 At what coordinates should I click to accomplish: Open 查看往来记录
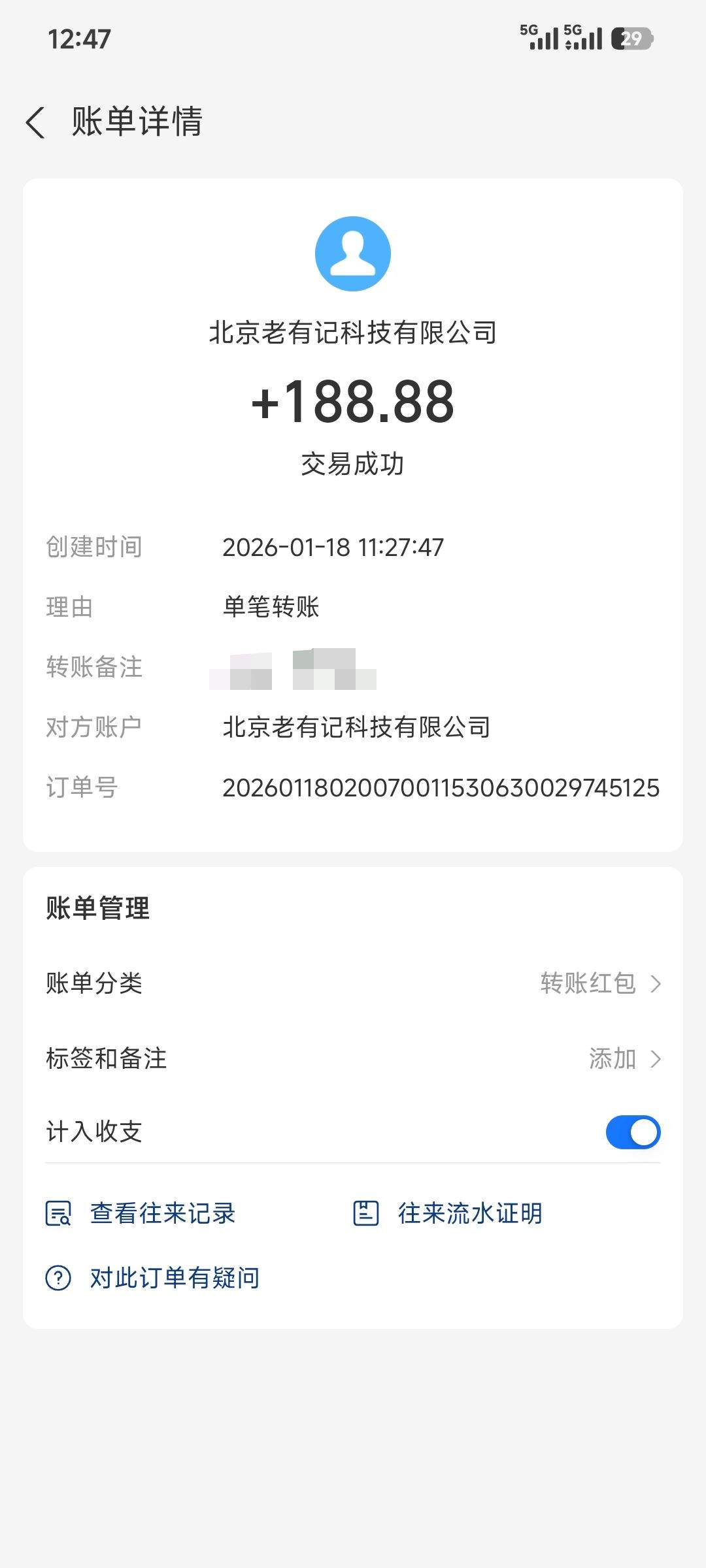(x=162, y=1212)
